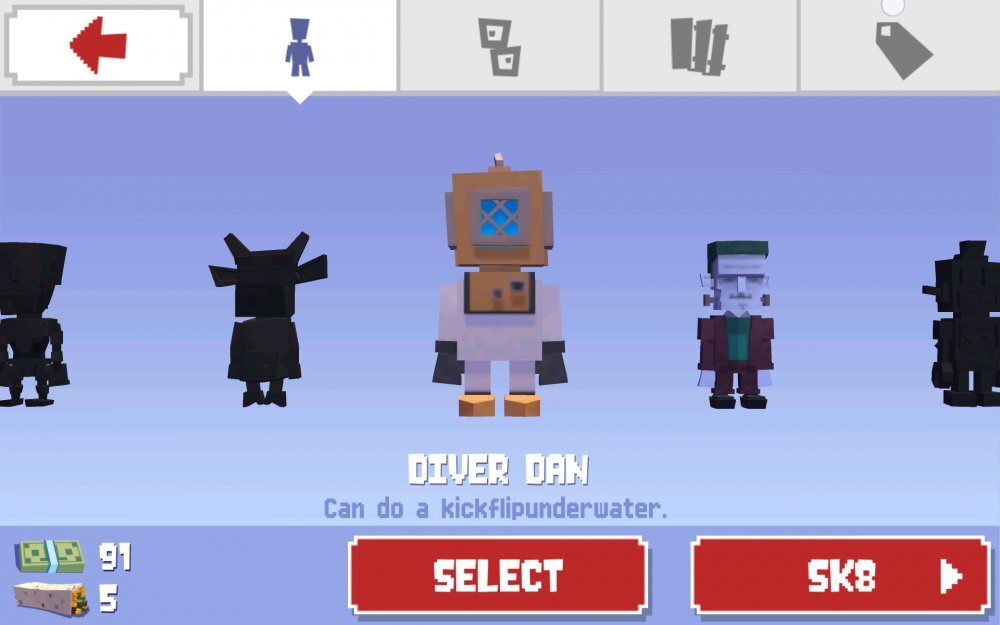Switch to the boards tab
The width and height of the screenshot is (1000, 625).
pyautogui.click(x=698, y=47)
